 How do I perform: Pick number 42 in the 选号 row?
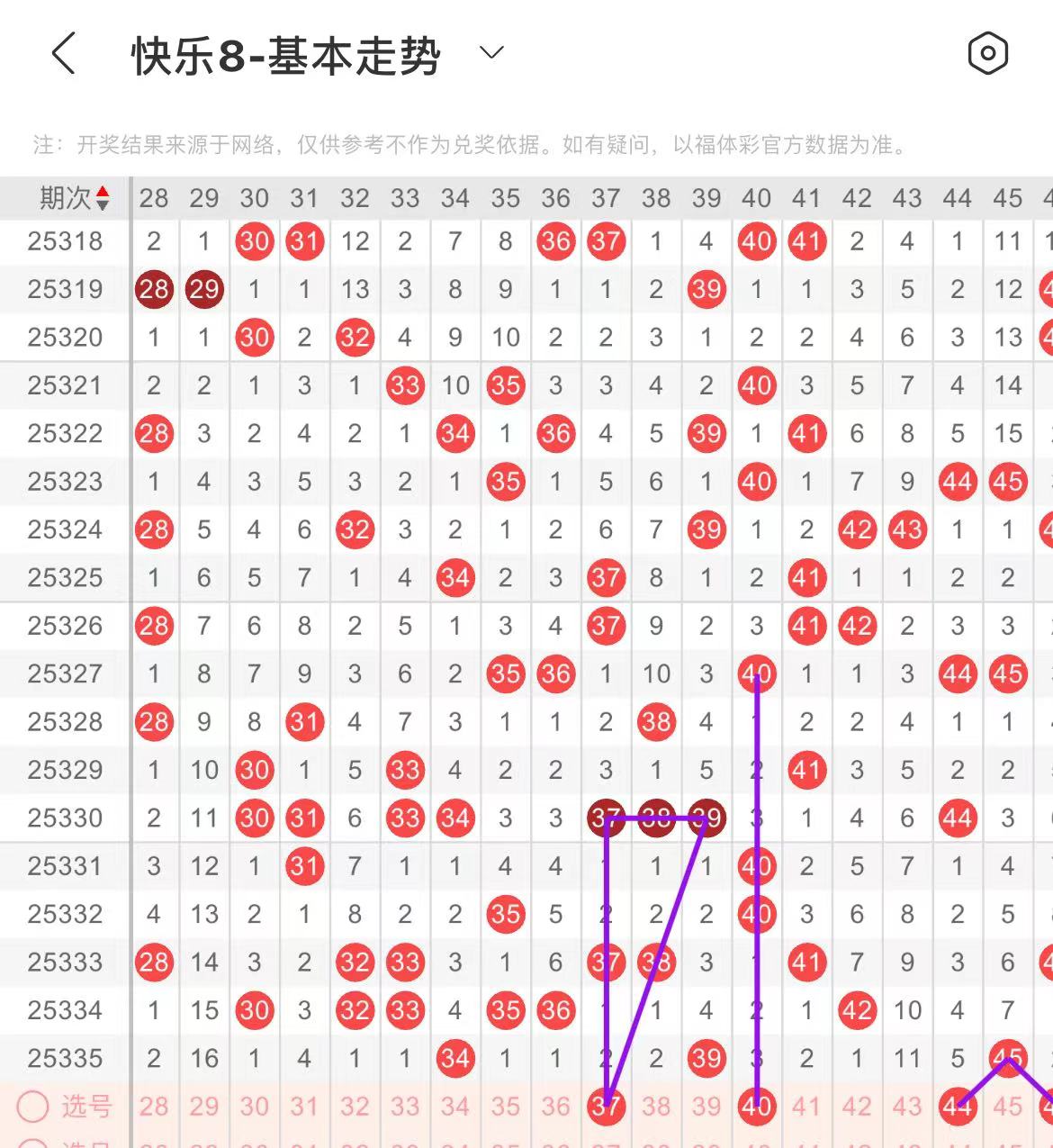point(857,1107)
